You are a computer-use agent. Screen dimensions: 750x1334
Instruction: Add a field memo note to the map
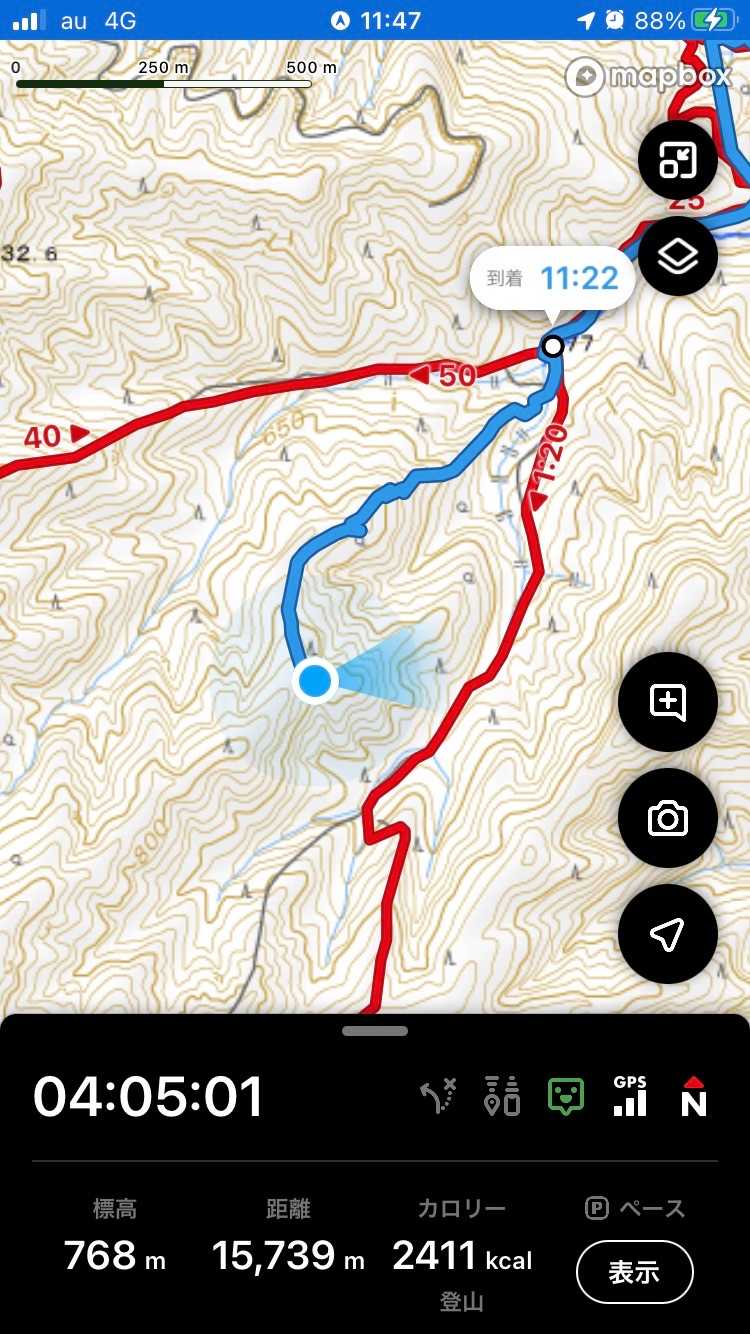(667, 702)
